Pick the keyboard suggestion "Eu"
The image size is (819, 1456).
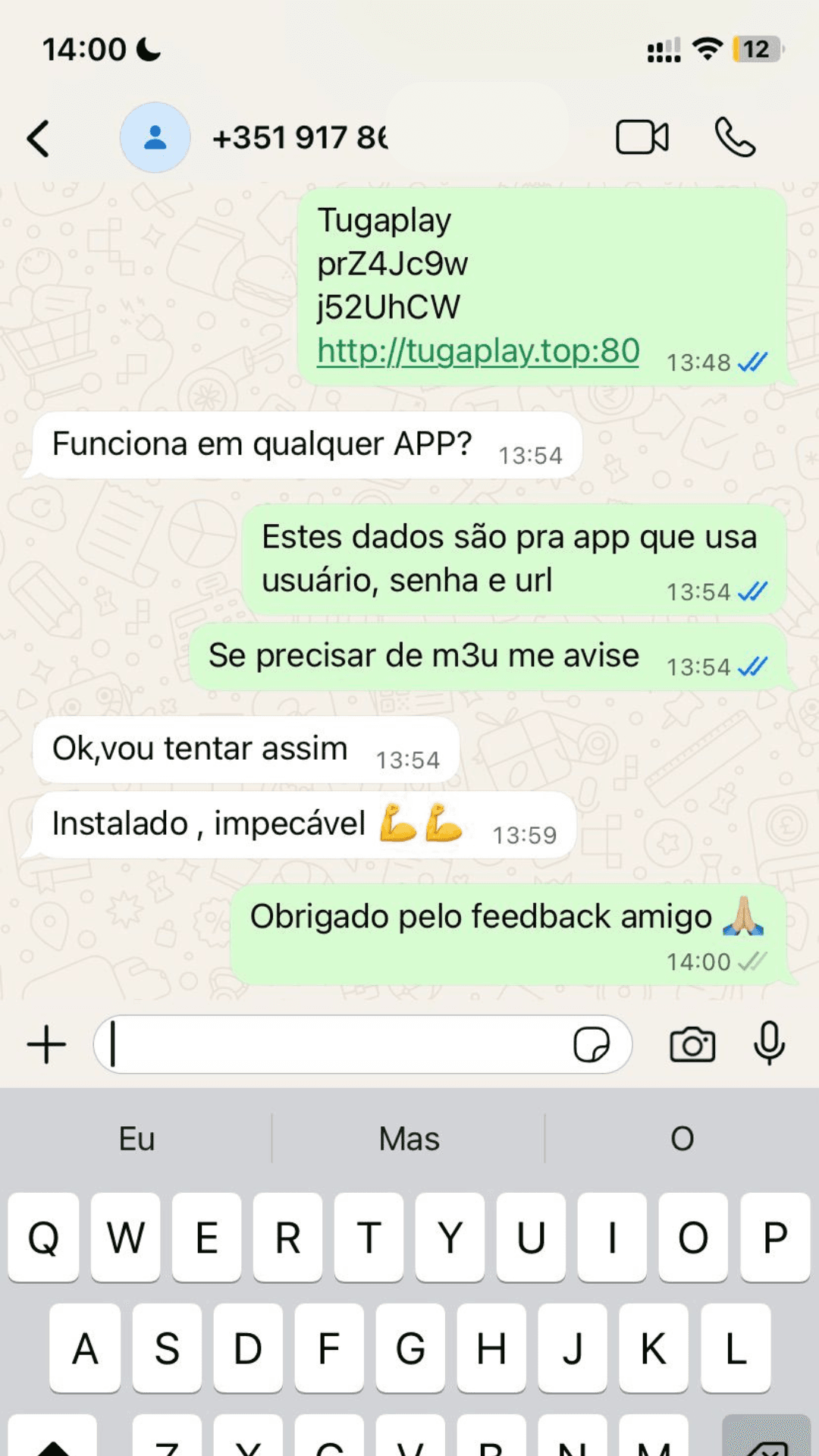(137, 1139)
